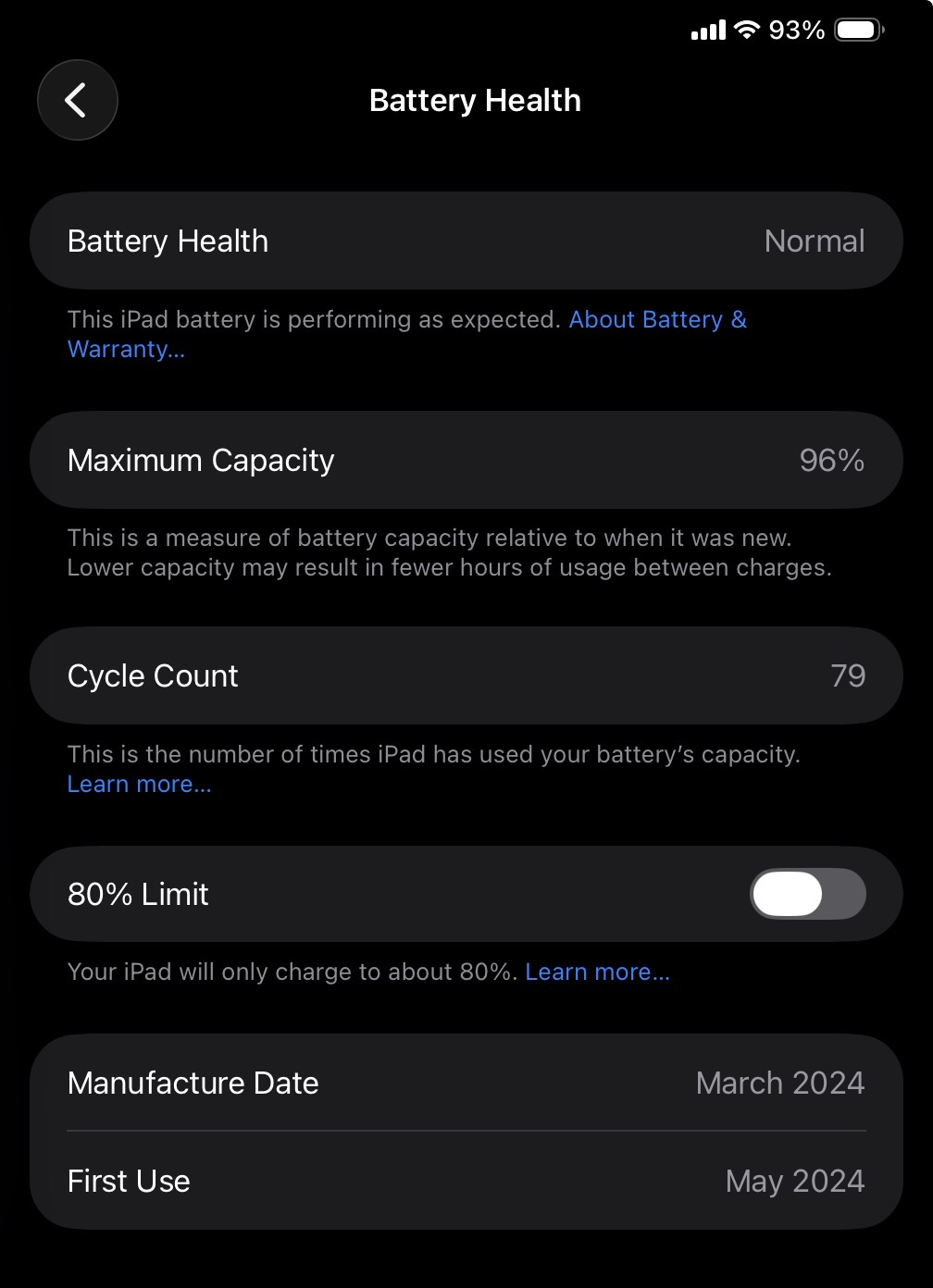933x1288 pixels.
Task: Open About Battery & Warranty link
Action: point(656,320)
